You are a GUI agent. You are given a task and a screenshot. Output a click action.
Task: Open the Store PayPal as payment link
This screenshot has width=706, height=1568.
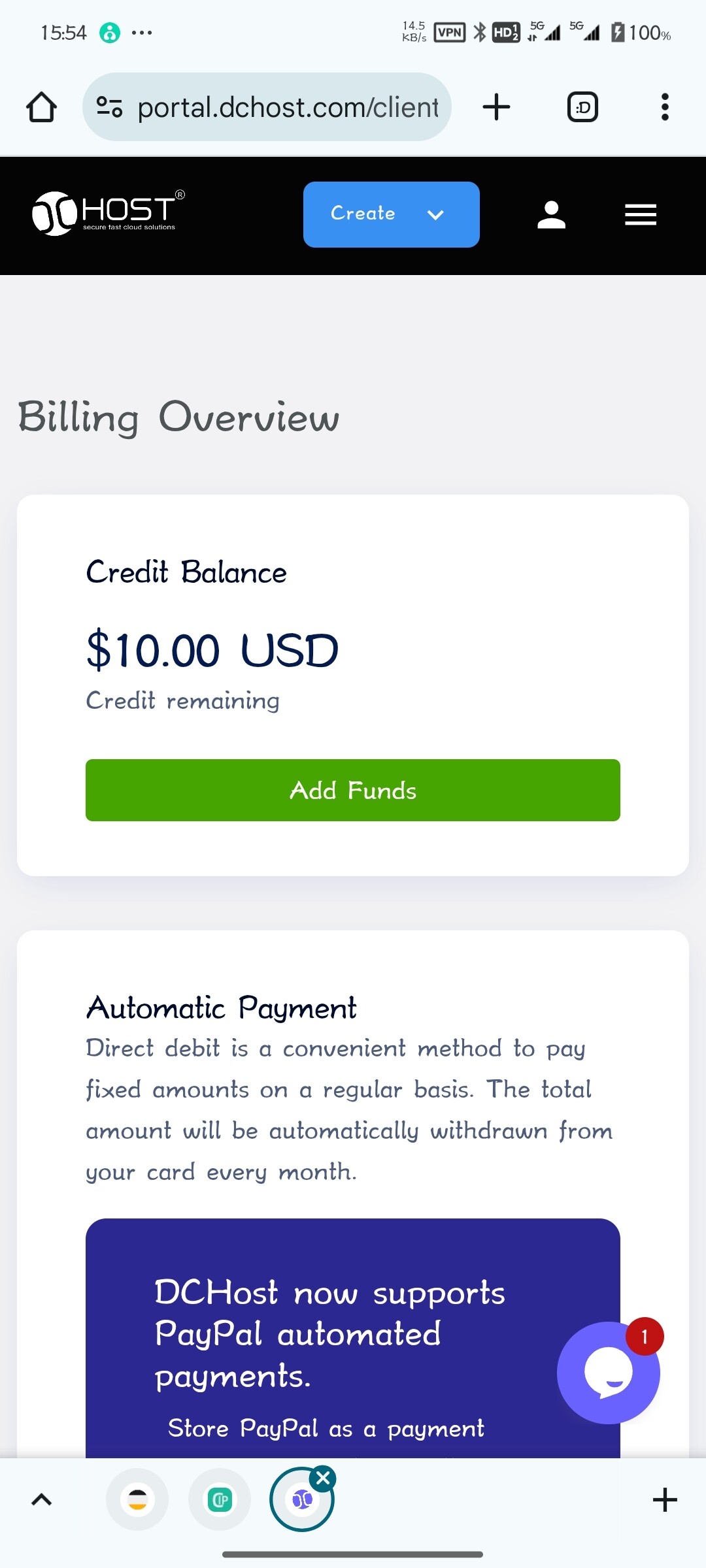(327, 1428)
